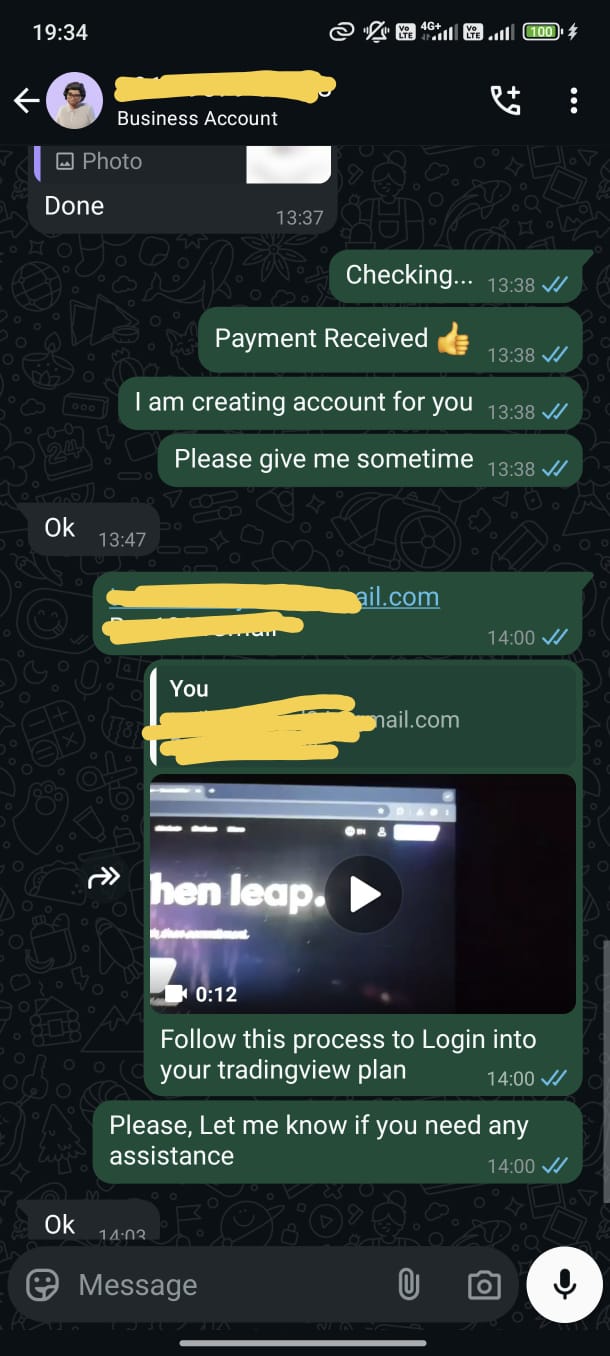Forward the video using the arrow icon
The image size is (610, 1356).
pyautogui.click(x=104, y=878)
